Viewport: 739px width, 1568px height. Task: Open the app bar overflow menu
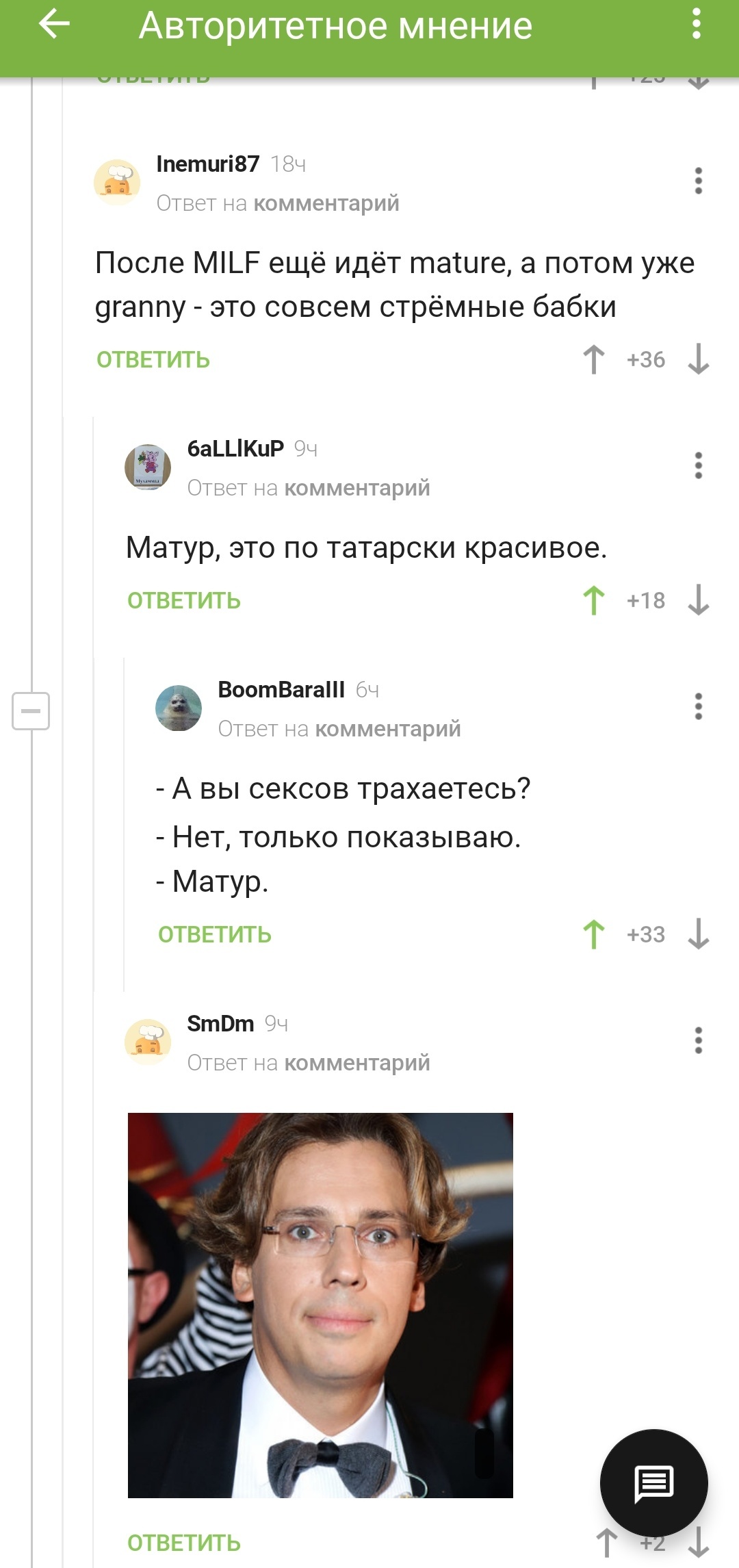[696, 25]
